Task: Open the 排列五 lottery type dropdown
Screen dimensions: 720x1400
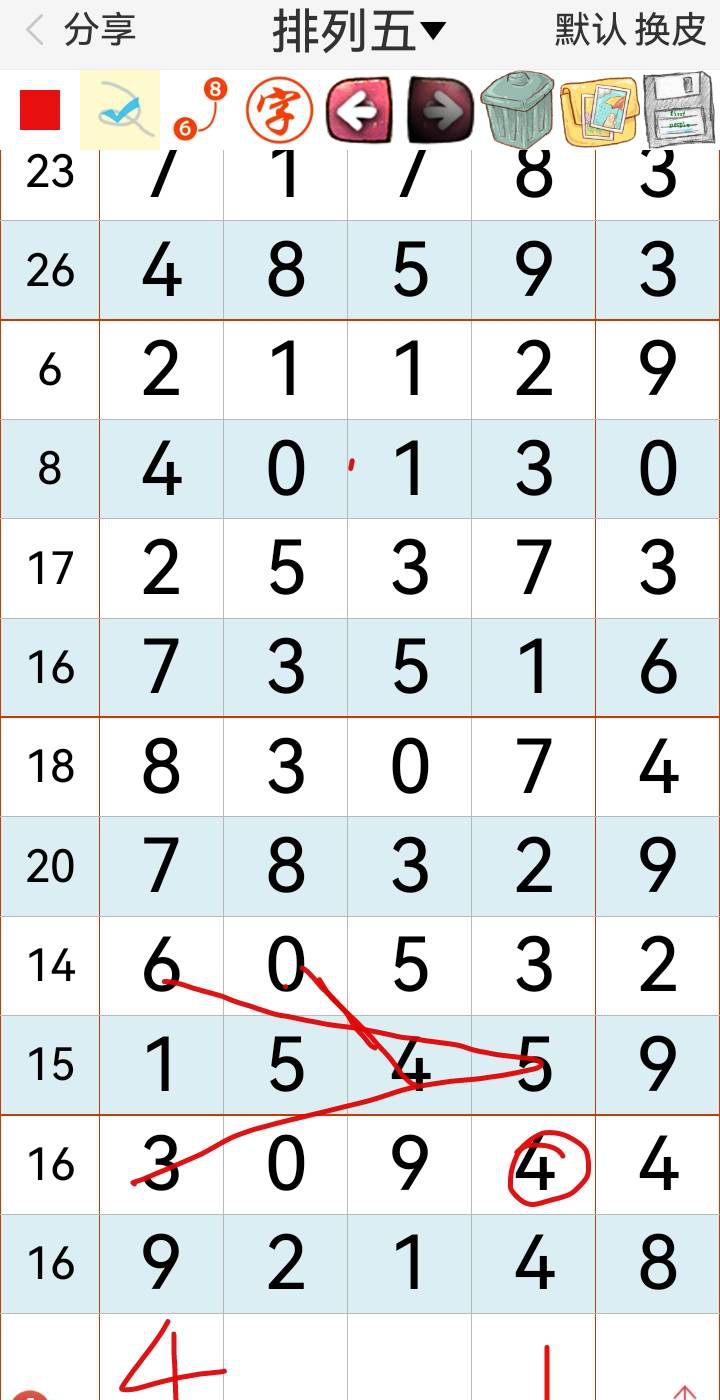Action: pos(359,32)
